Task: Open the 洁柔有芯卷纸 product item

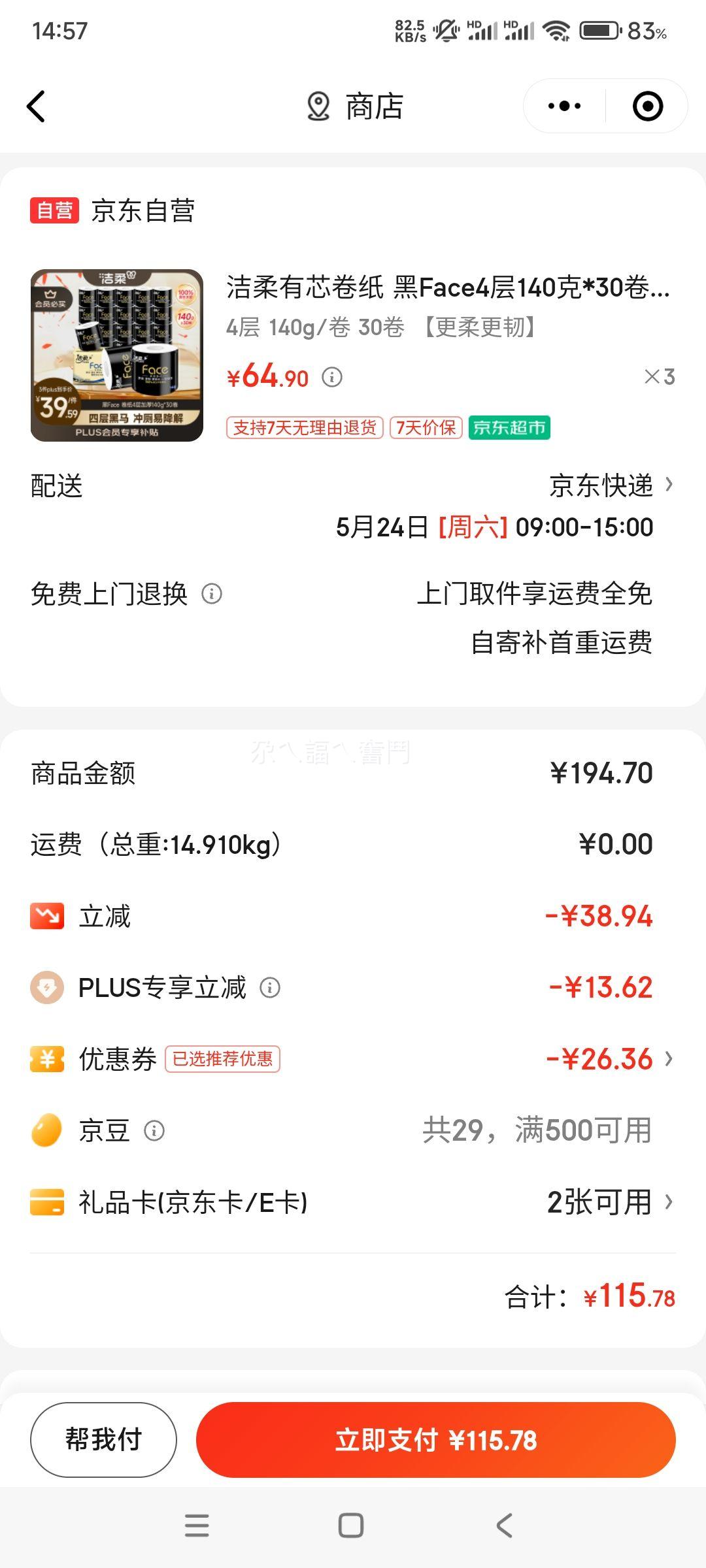Action: tap(353, 355)
